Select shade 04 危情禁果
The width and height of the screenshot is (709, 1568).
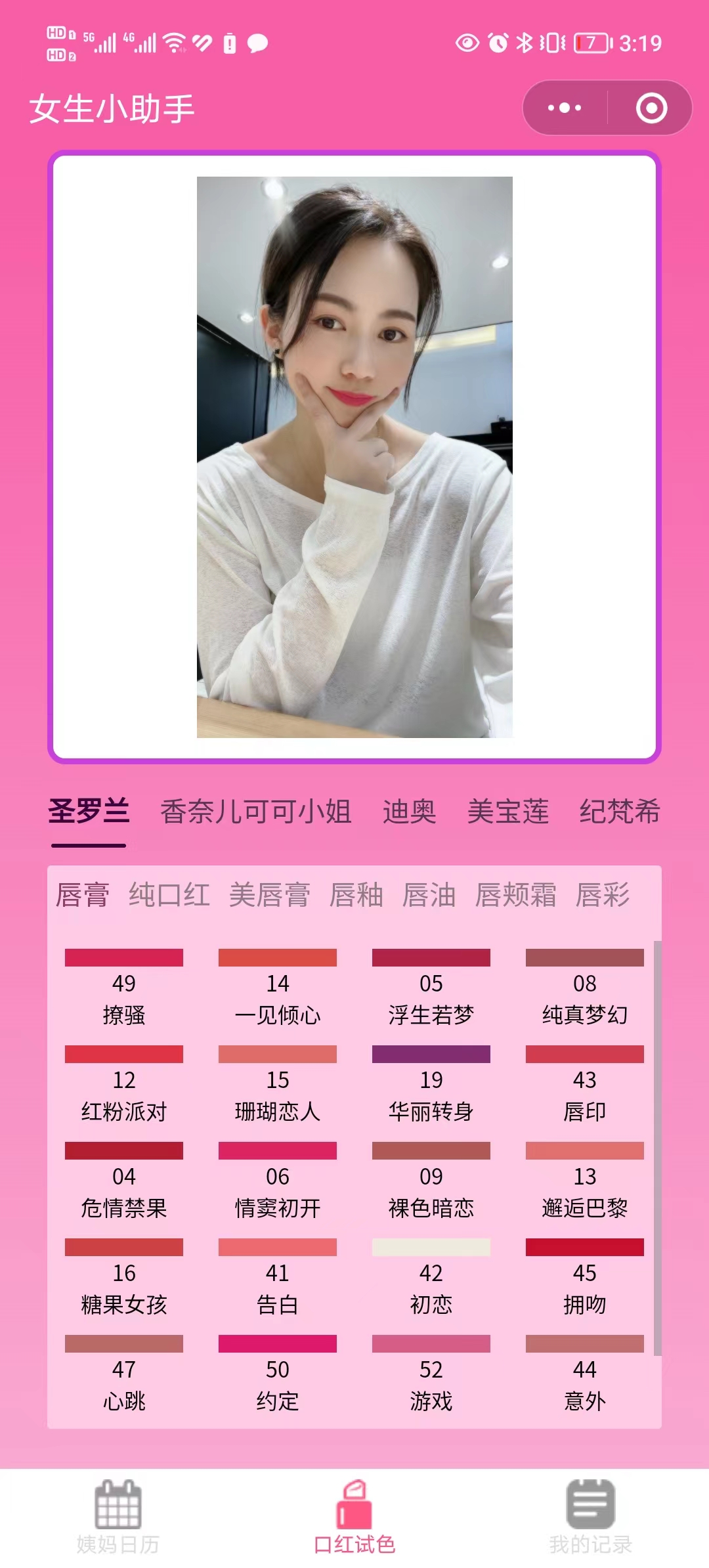tap(124, 1178)
